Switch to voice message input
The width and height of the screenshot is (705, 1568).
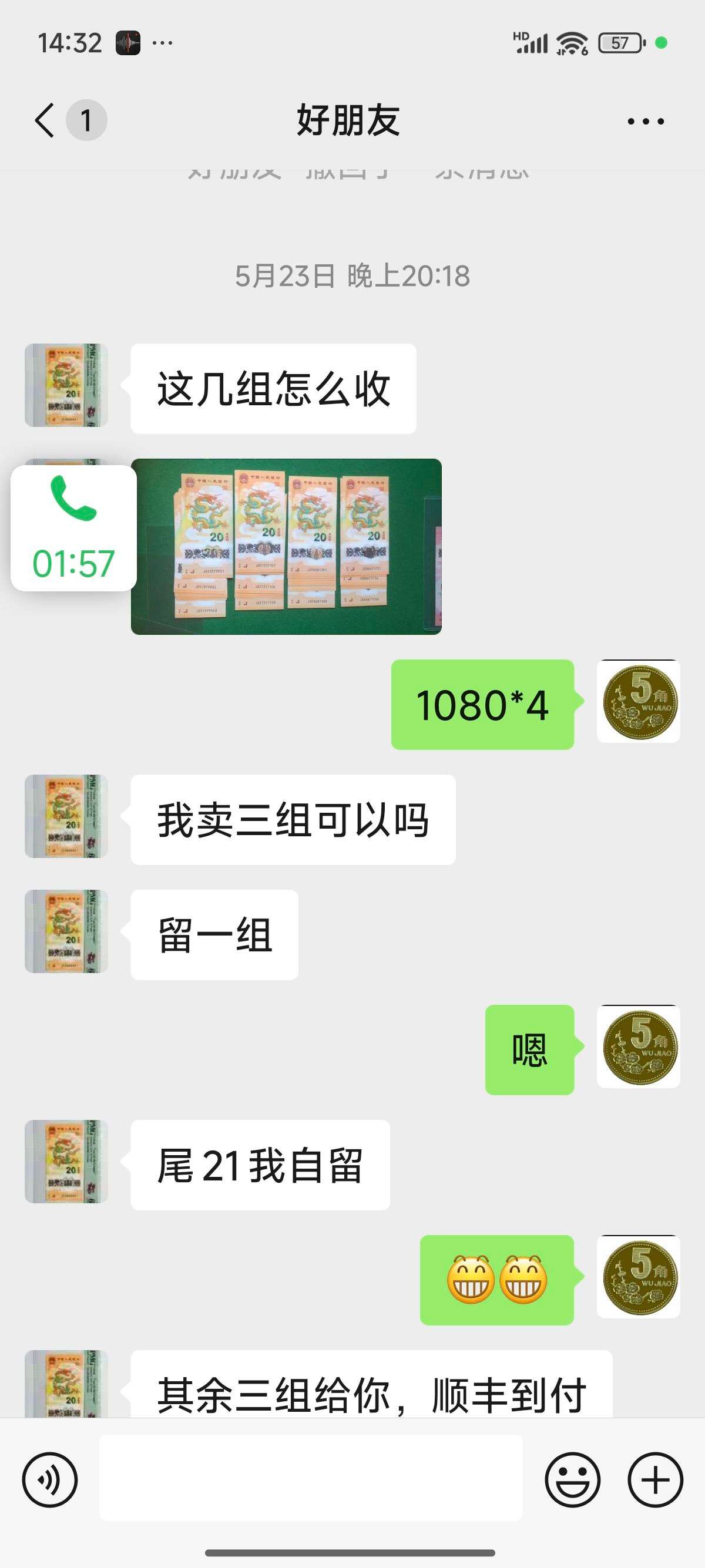(x=50, y=1480)
